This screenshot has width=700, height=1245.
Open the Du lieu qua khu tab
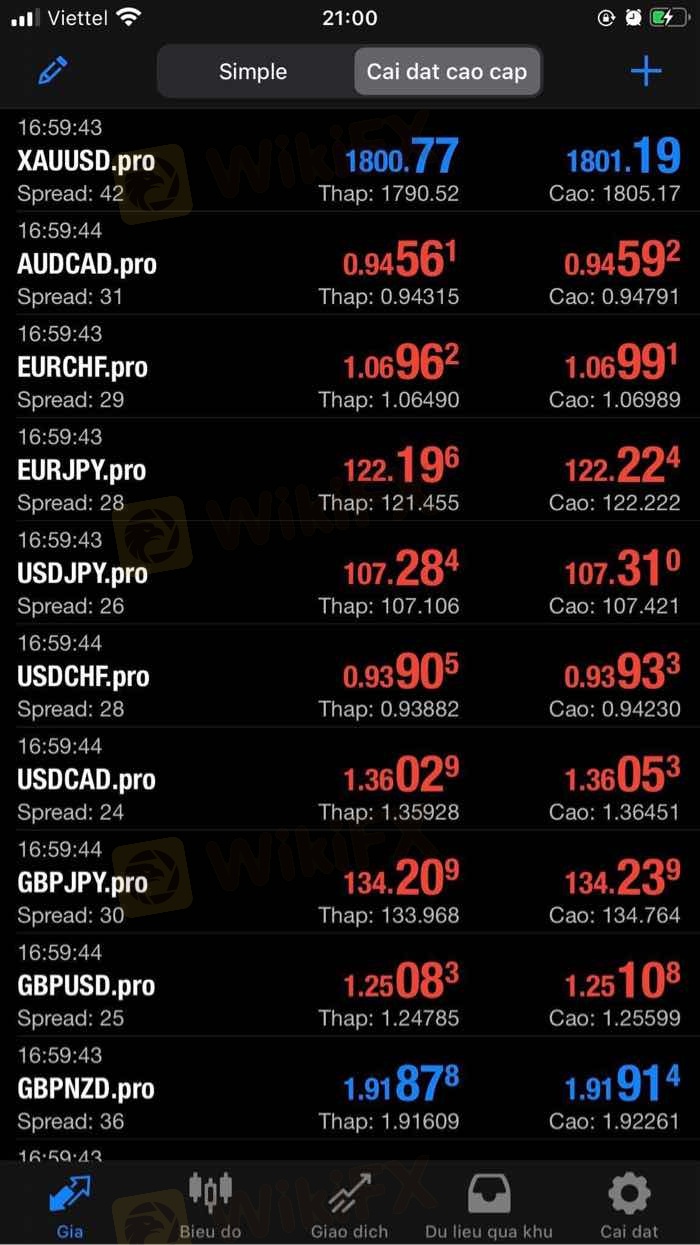(489, 1203)
